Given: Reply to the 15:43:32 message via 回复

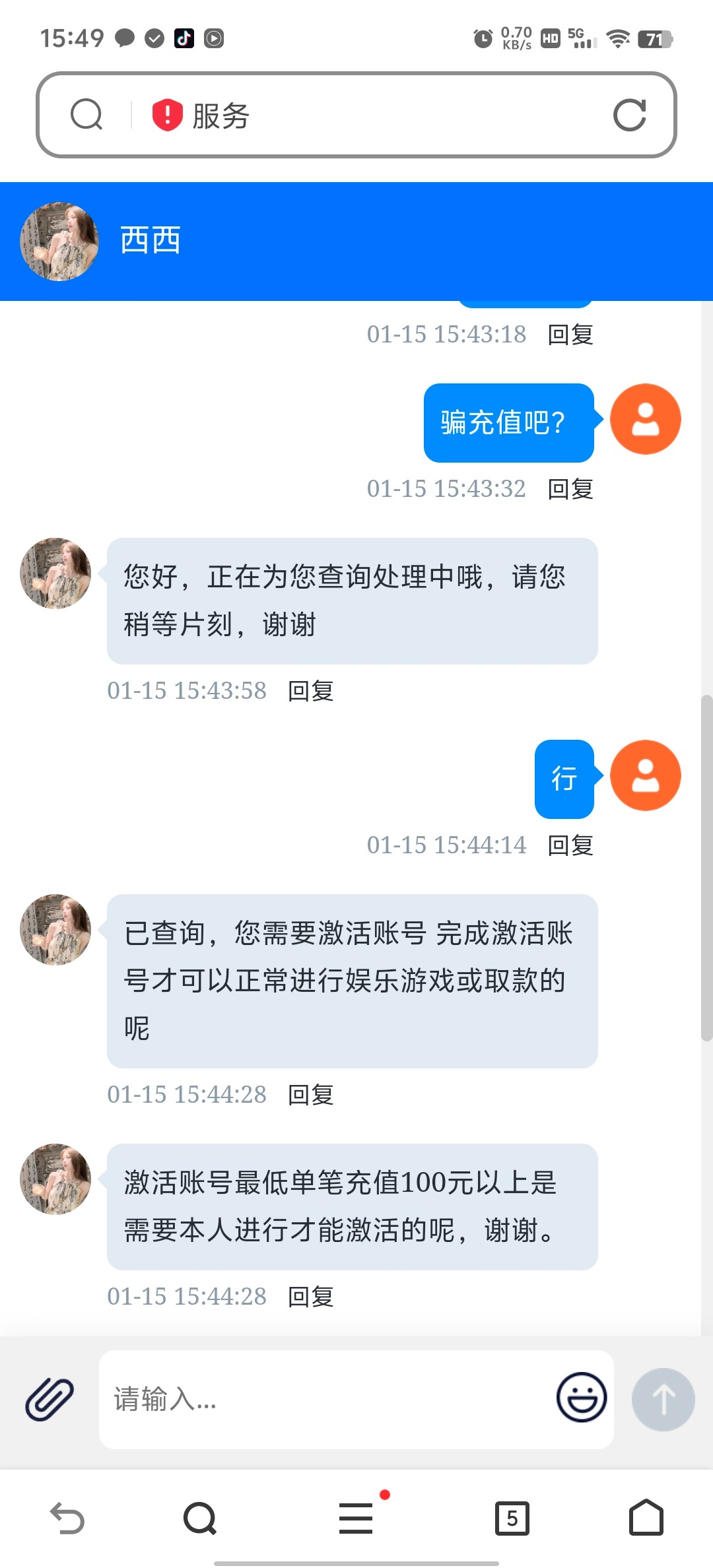Looking at the screenshot, I should (x=570, y=489).
